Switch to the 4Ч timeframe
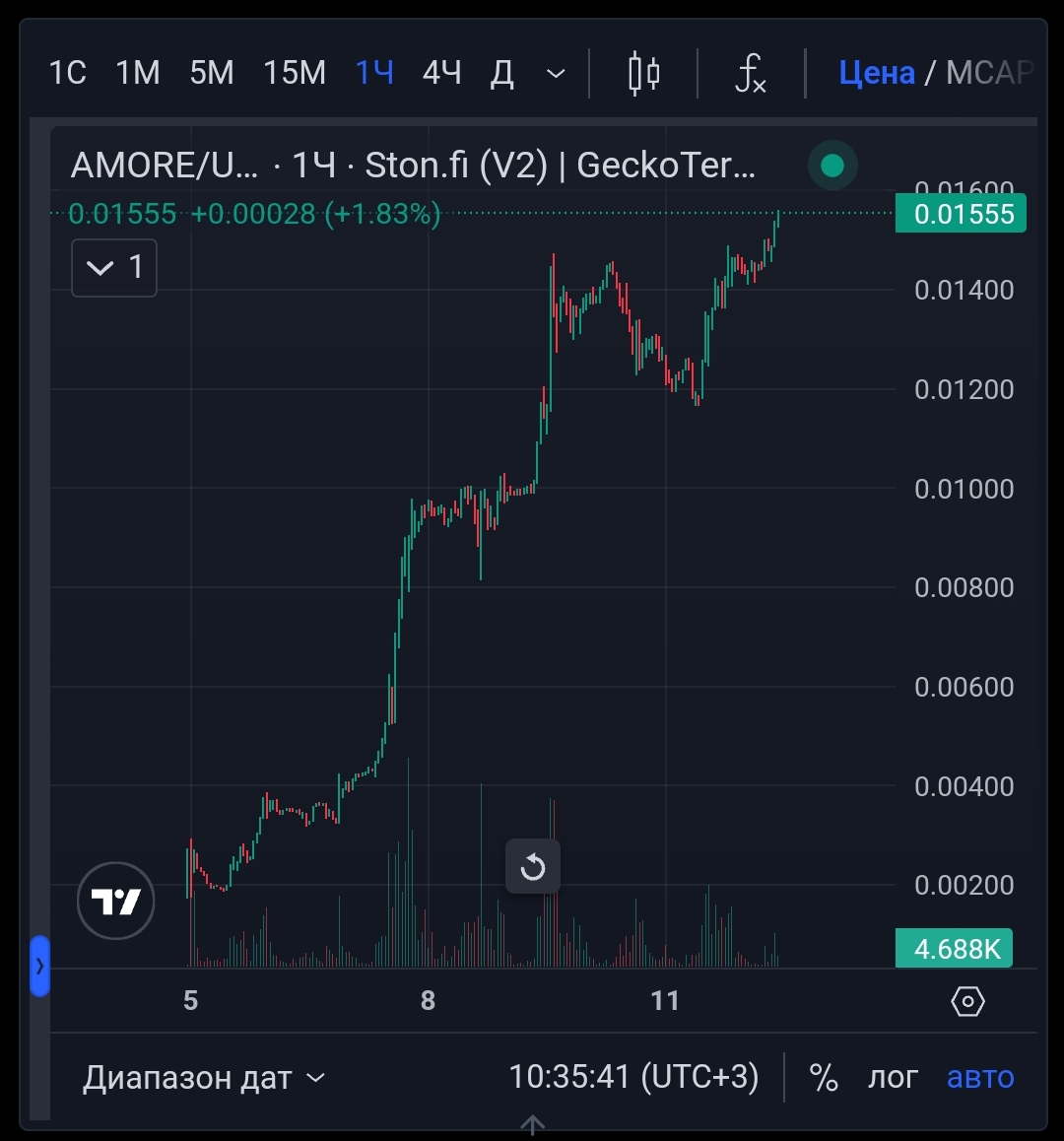1064x1141 pixels. click(x=441, y=73)
